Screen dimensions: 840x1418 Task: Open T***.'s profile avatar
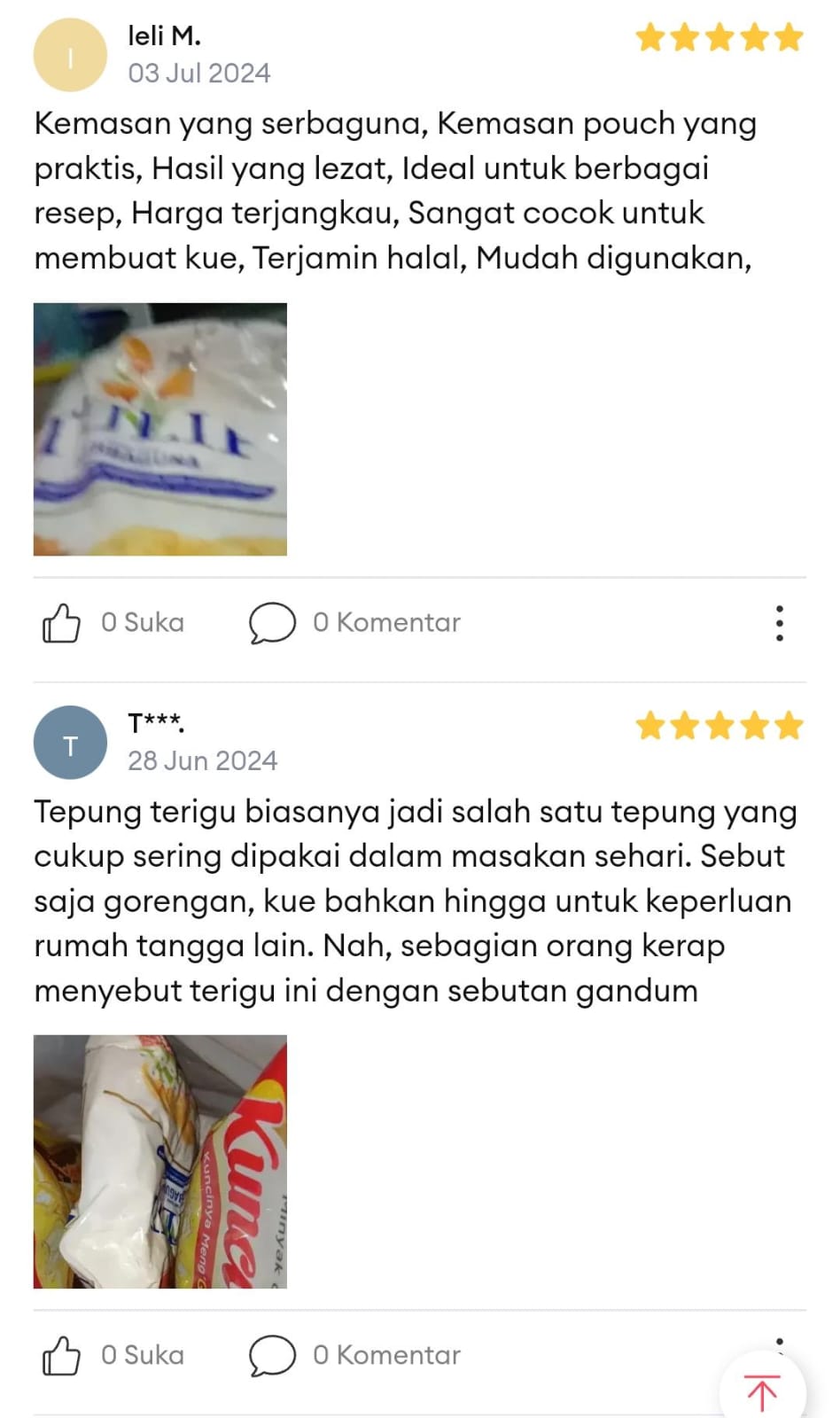coord(70,743)
